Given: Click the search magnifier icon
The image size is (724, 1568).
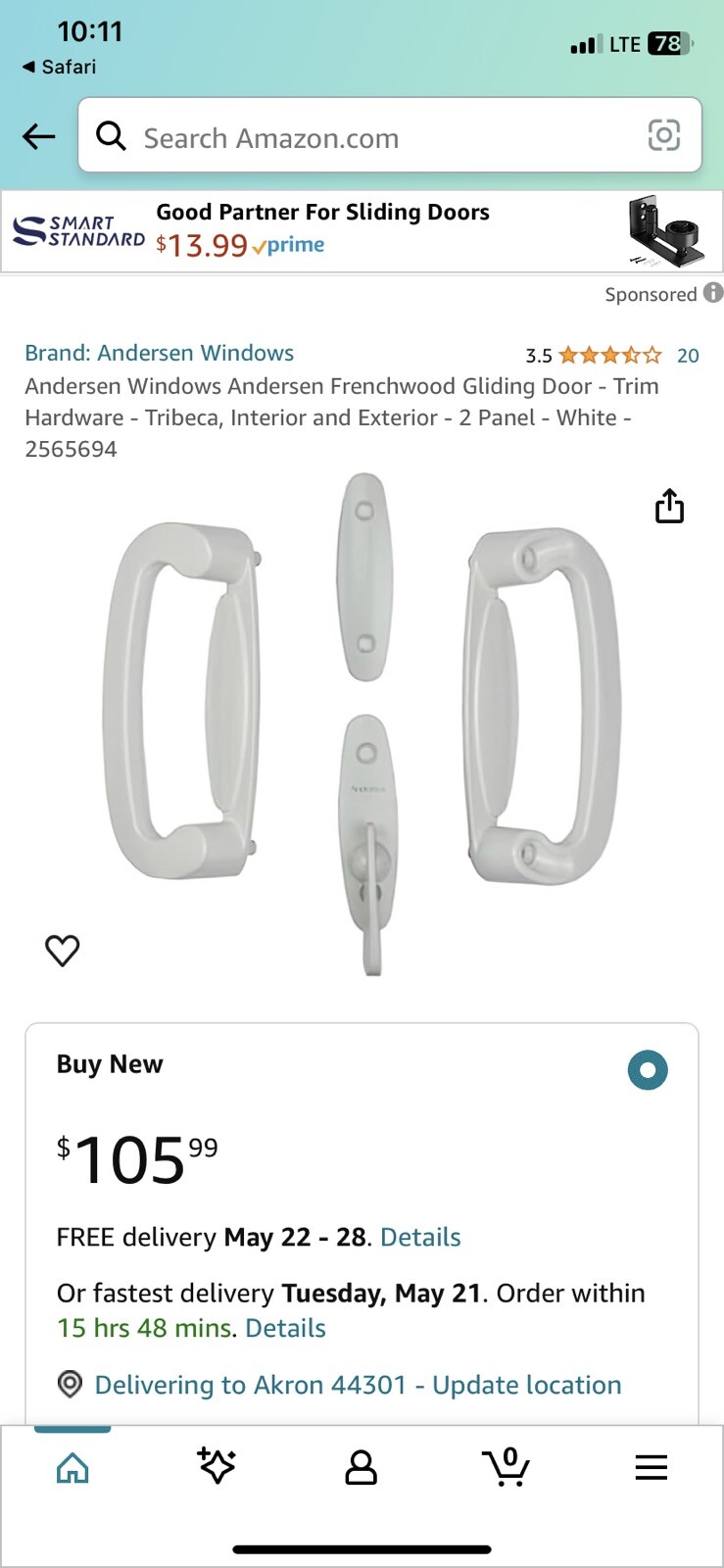Looking at the screenshot, I should tap(111, 136).
